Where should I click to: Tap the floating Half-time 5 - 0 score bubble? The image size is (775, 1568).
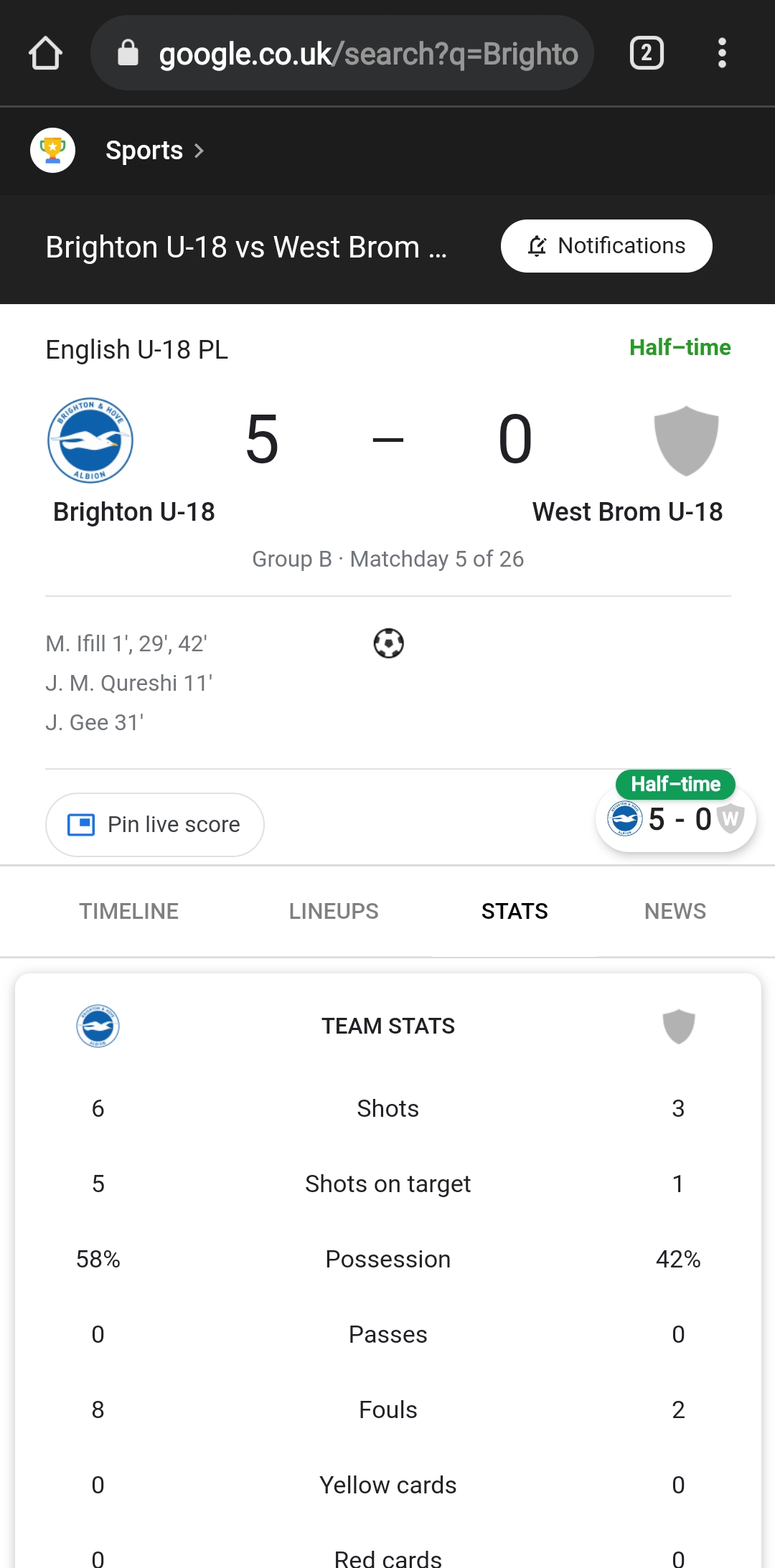click(x=675, y=811)
